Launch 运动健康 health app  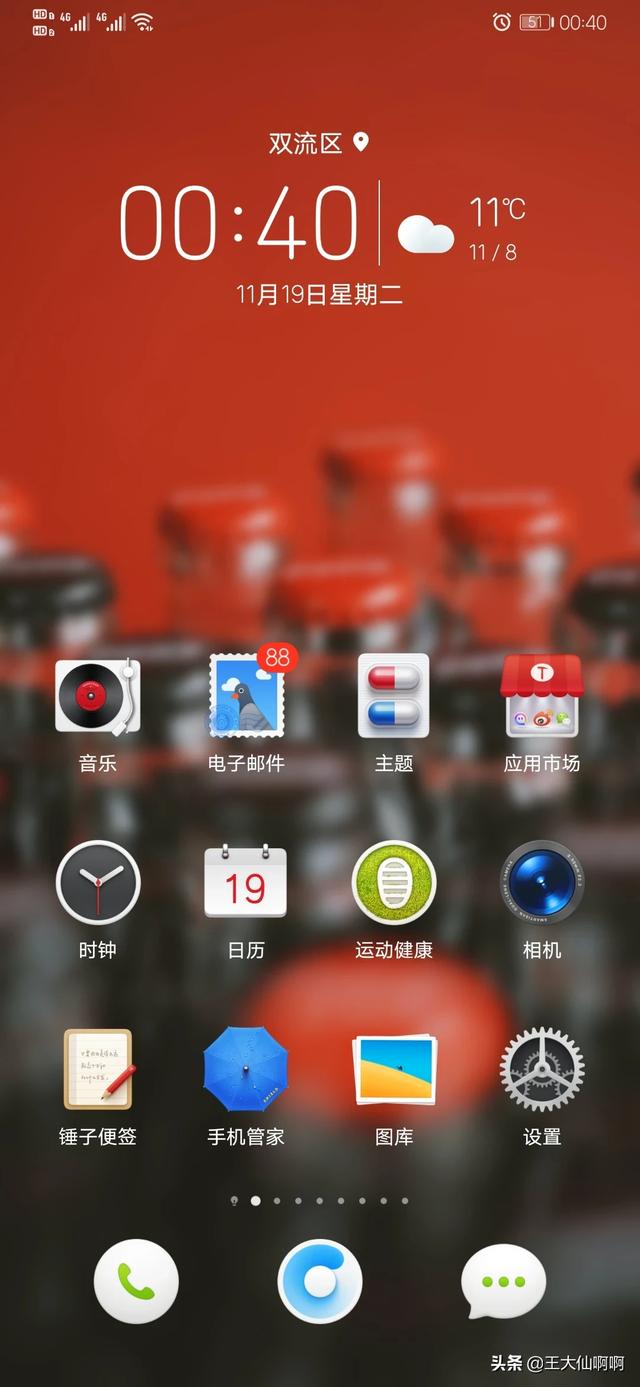click(x=394, y=883)
